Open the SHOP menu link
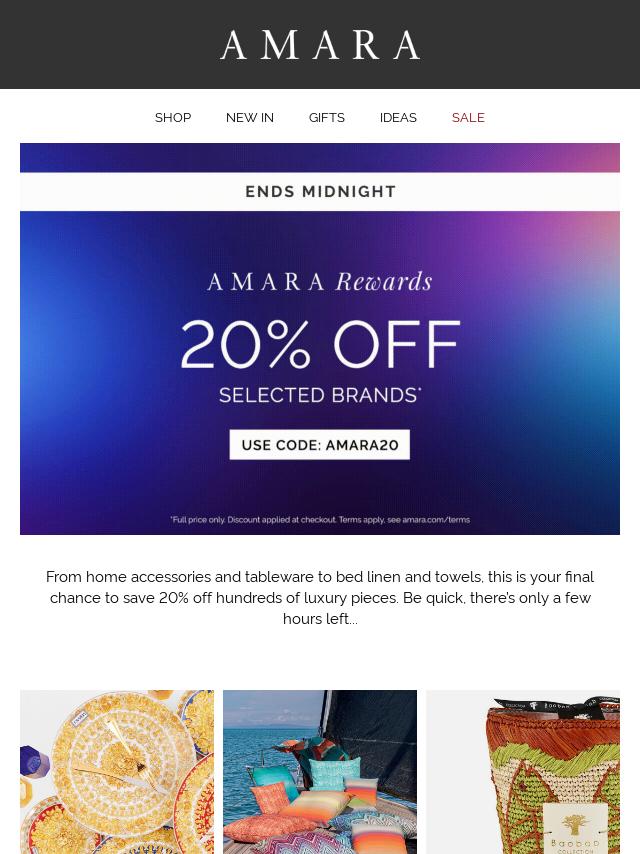 tap(172, 117)
